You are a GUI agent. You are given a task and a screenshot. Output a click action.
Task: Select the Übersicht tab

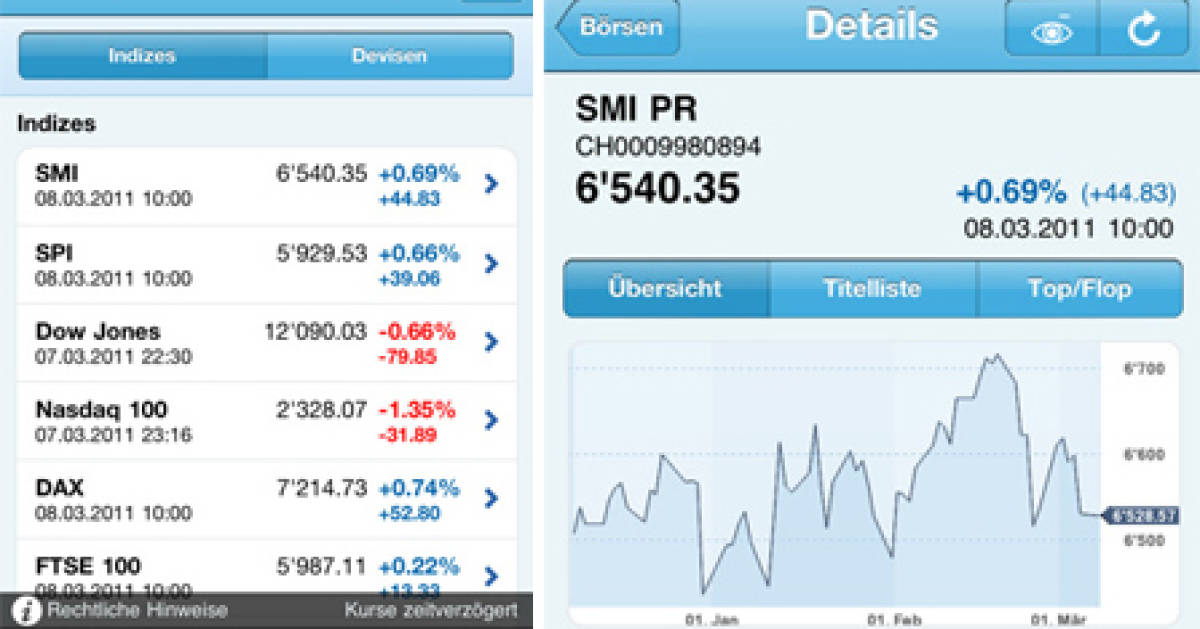[665, 290]
